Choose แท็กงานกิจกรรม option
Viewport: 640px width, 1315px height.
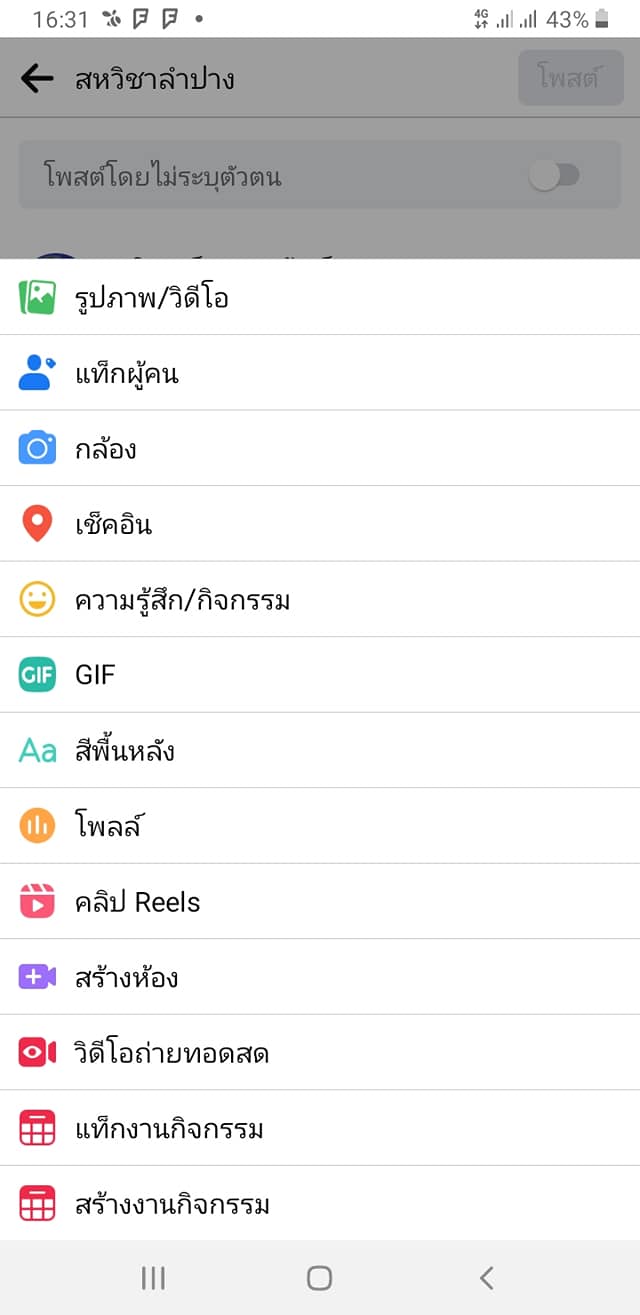[320, 1129]
